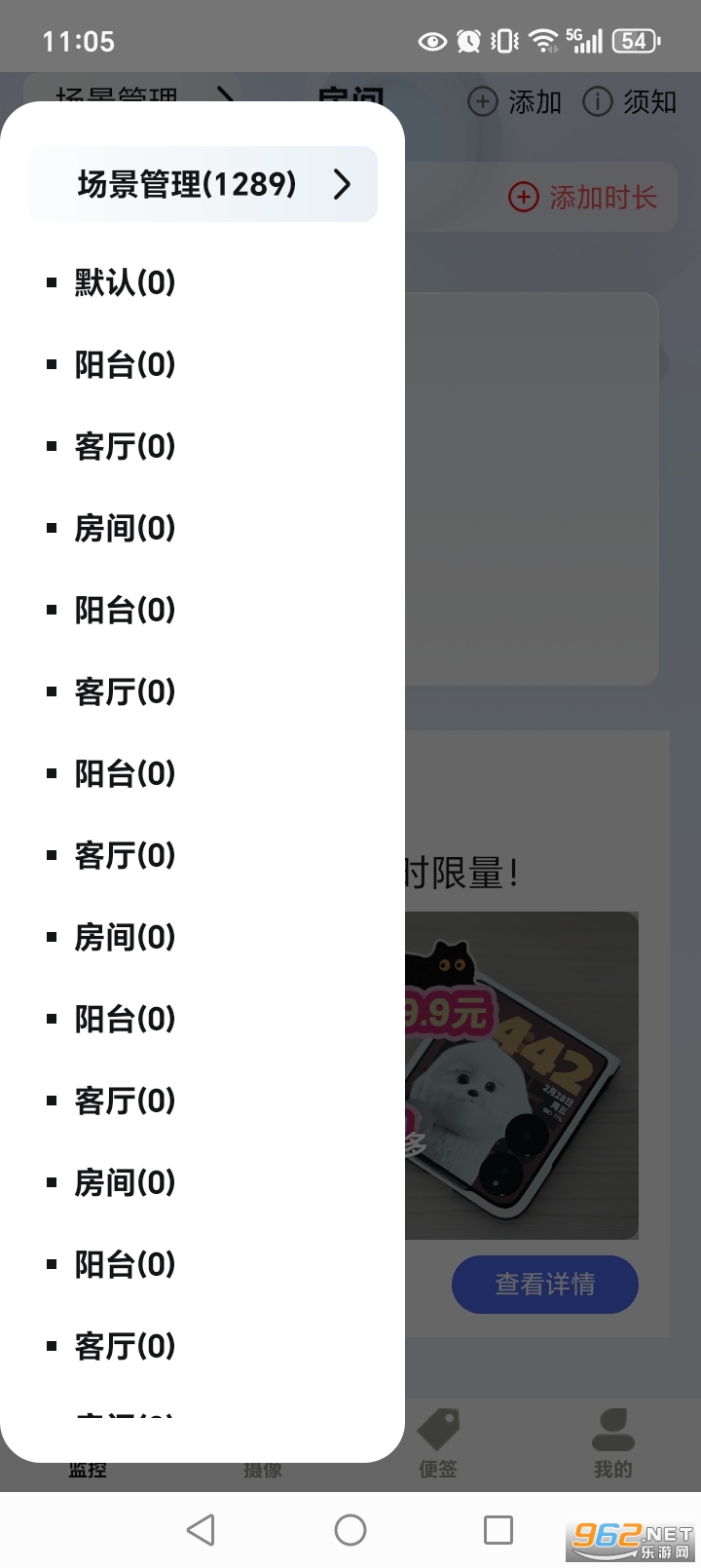This screenshot has height=1568, width=701.
Task: Select the 客厅(0) scene entry
Action: click(x=124, y=447)
